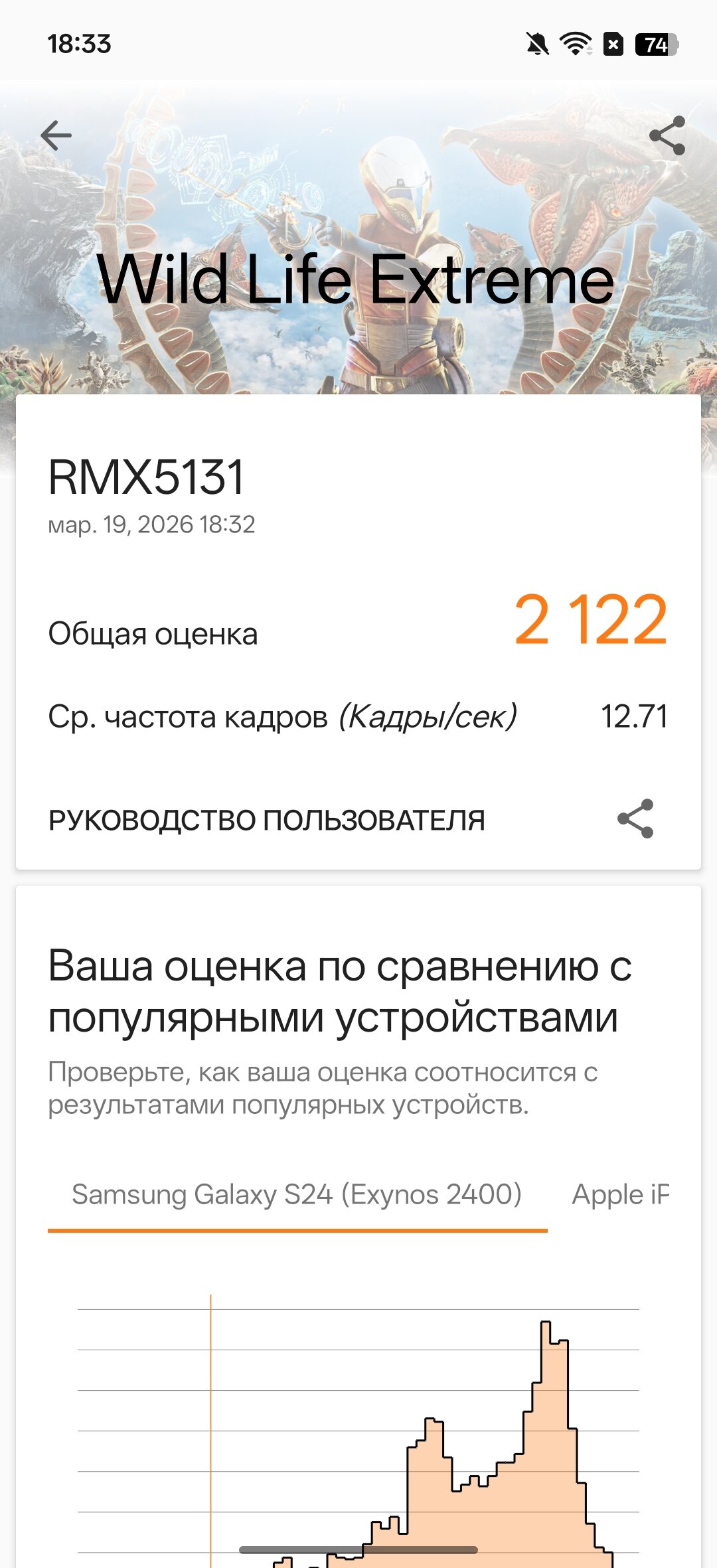Share score using the result card share icon
The width and height of the screenshot is (717, 1568).
click(635, 819)
